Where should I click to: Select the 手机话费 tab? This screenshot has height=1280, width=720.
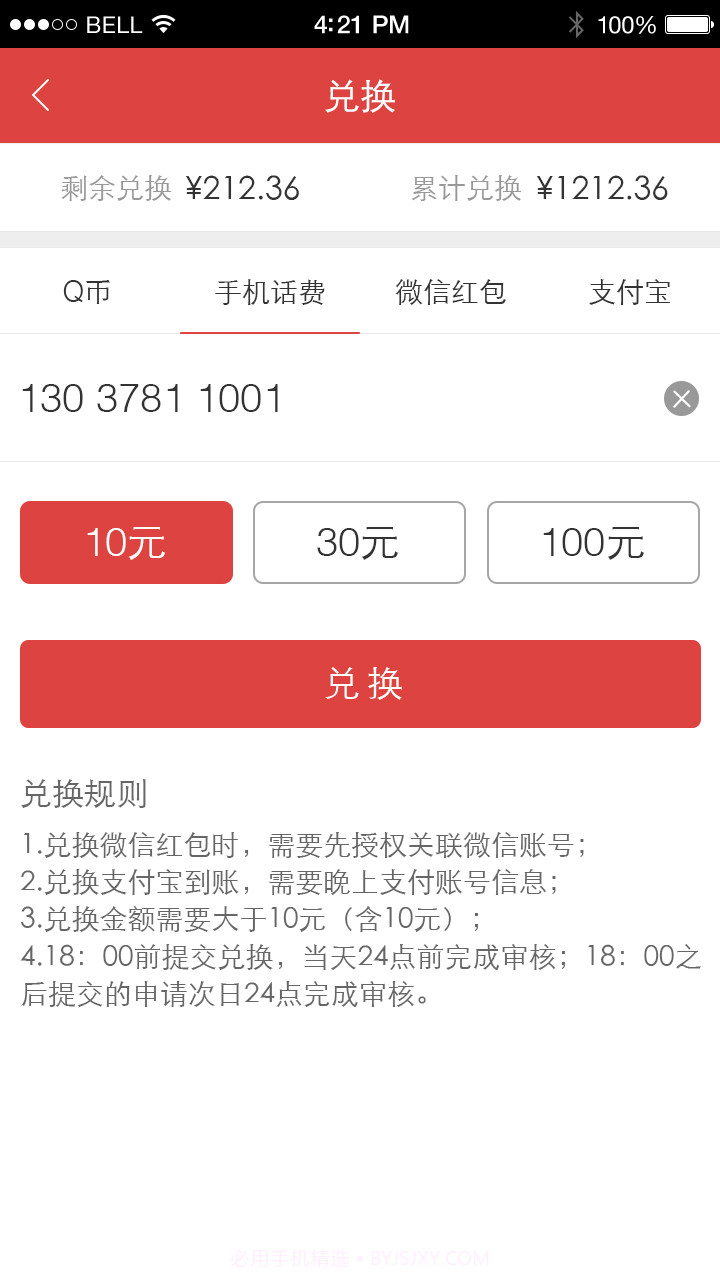[270, 290]
